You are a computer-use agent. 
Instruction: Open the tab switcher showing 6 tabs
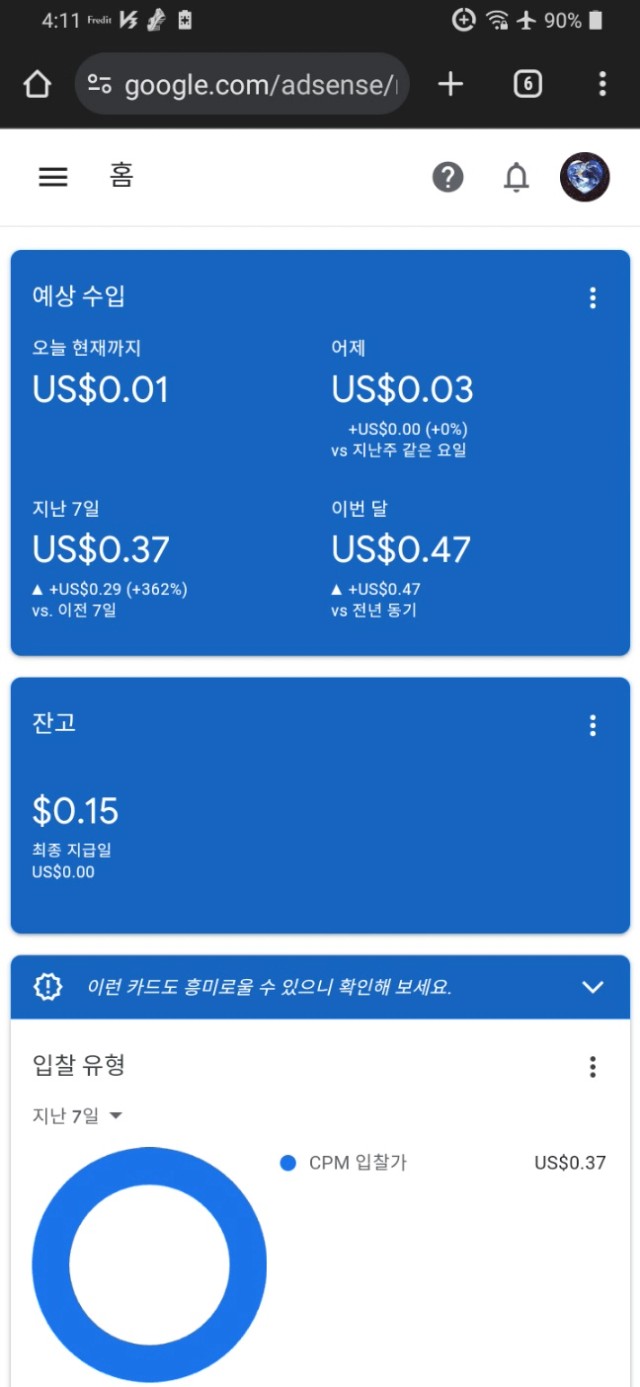coord(528,84)
